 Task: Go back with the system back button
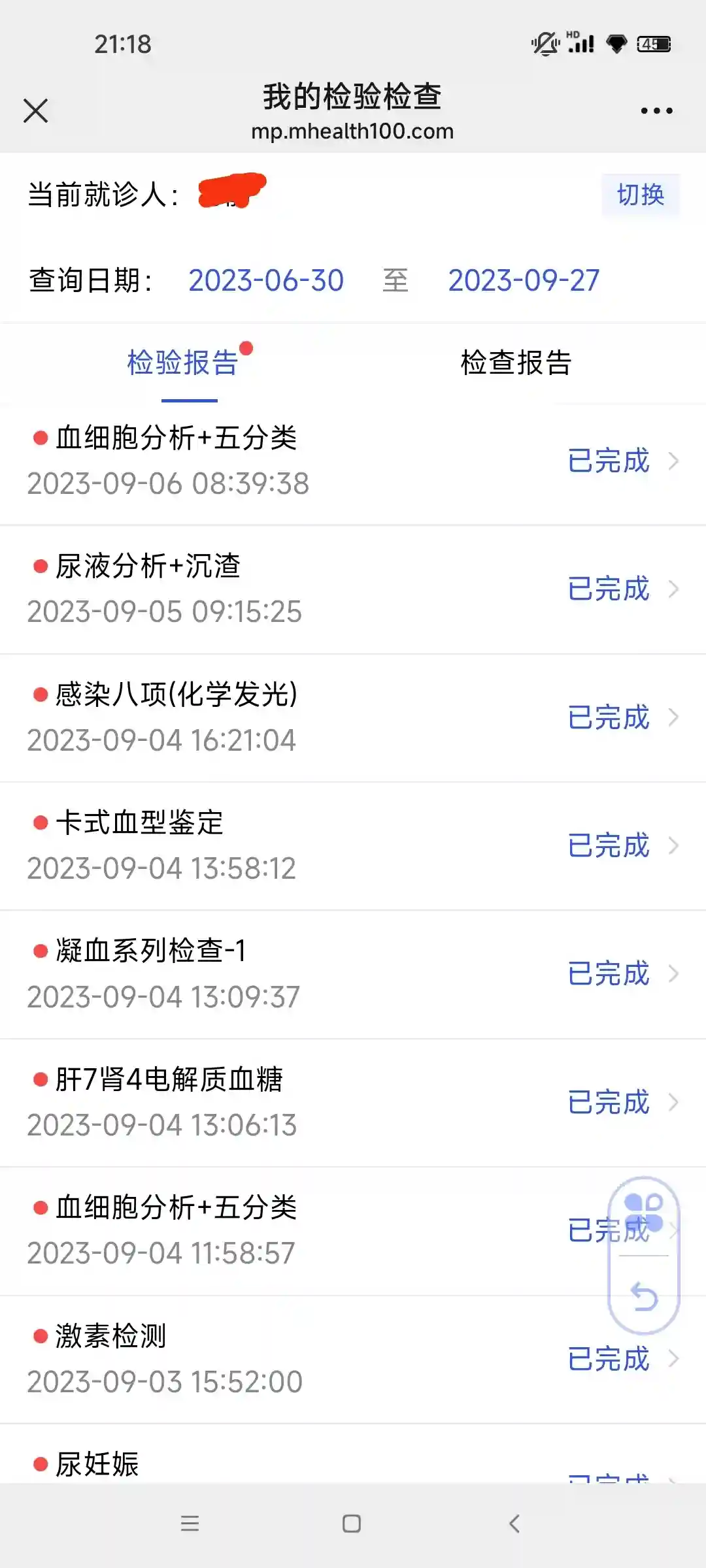point(514,1524)
